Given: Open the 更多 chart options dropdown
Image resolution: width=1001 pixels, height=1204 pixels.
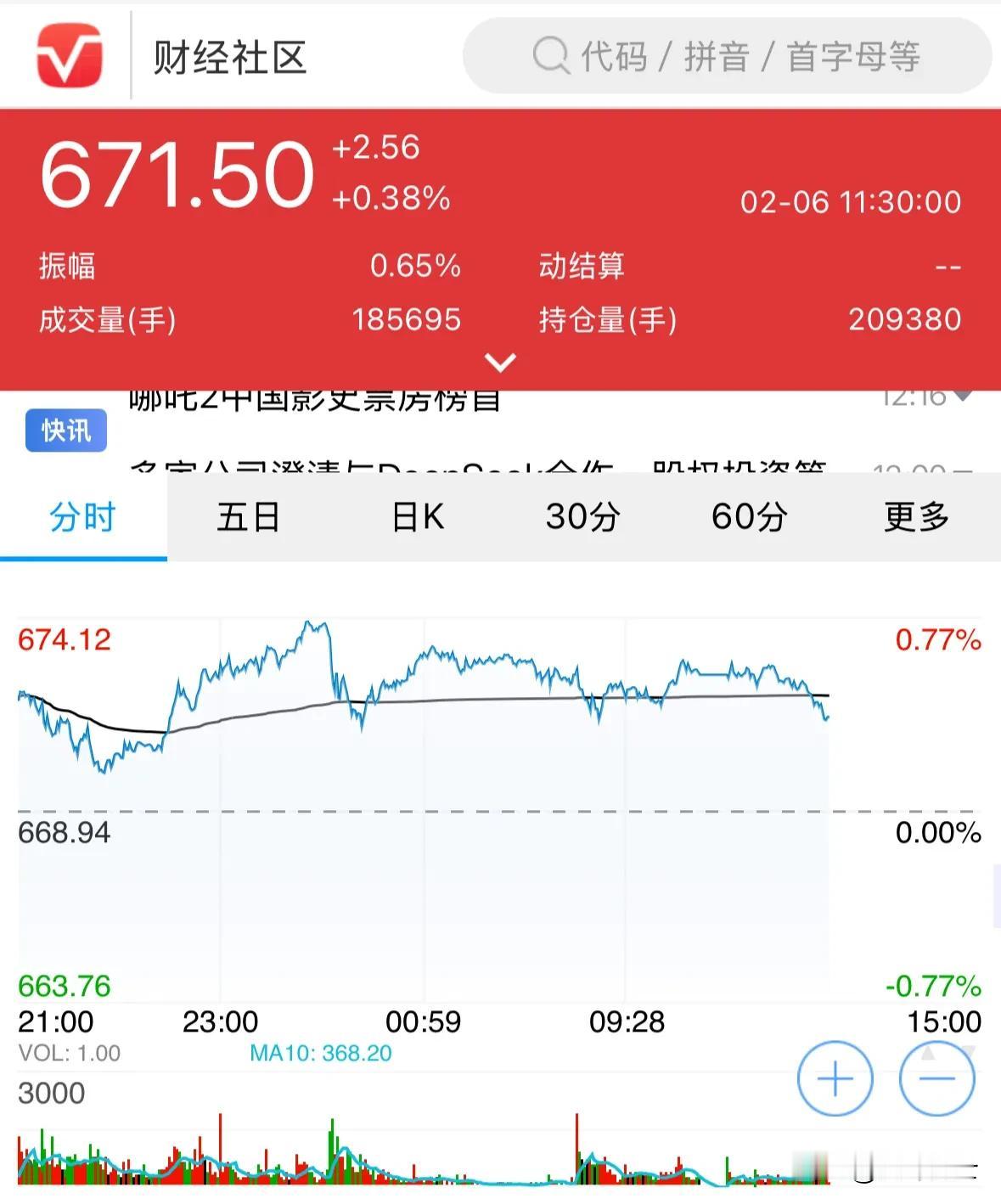Looking at the screenshot, I should pos(914,516).
